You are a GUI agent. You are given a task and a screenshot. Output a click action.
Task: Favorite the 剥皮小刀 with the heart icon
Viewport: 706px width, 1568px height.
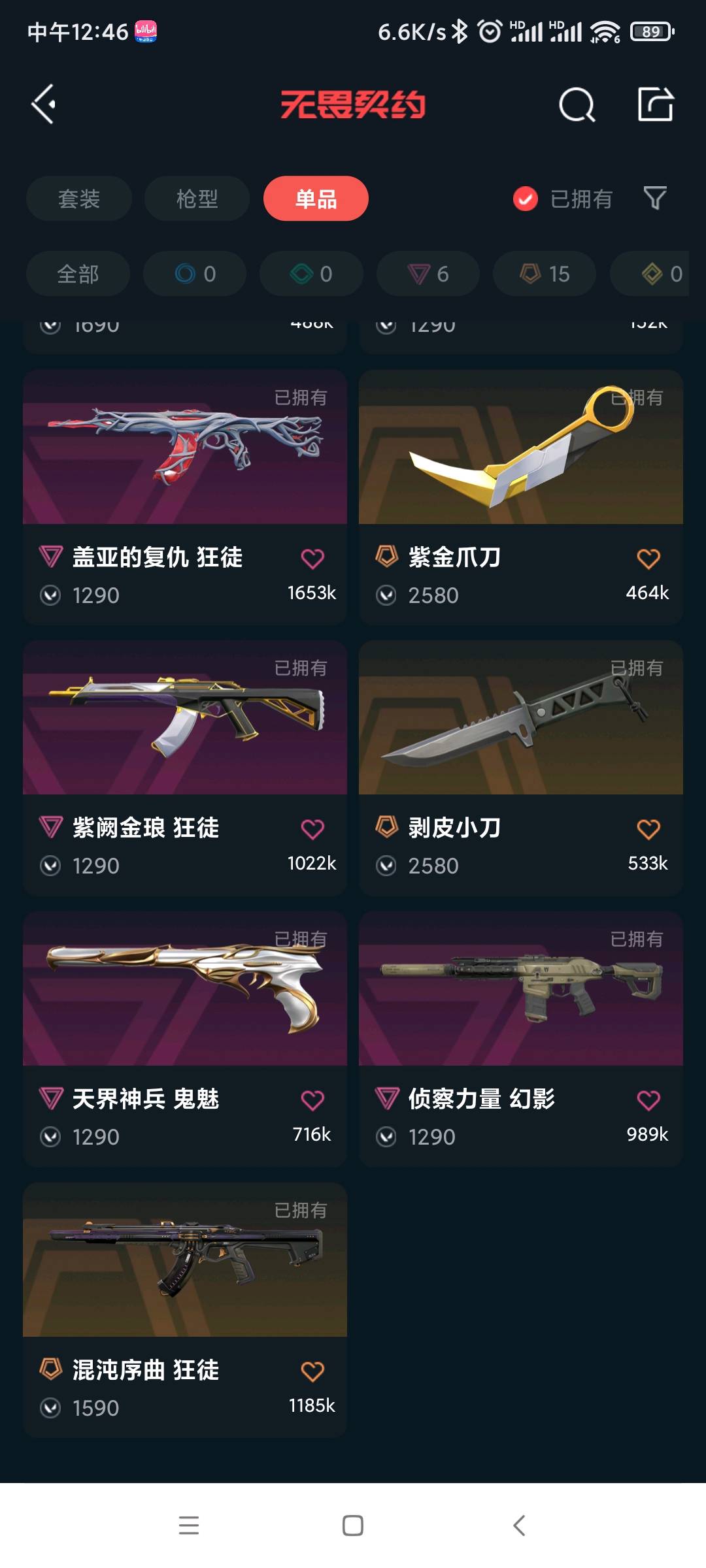648,829
